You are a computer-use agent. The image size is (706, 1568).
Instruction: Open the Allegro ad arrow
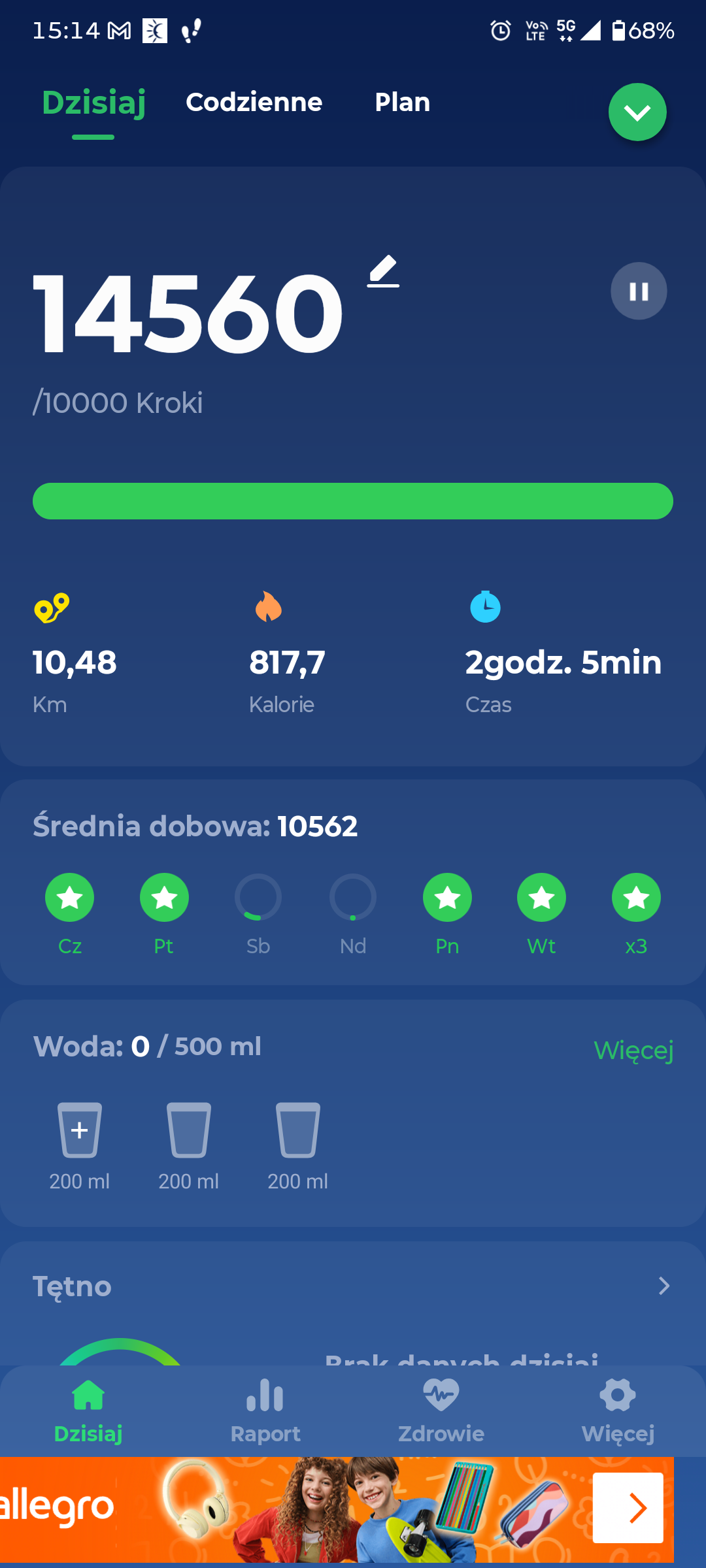coord(628,1508)
